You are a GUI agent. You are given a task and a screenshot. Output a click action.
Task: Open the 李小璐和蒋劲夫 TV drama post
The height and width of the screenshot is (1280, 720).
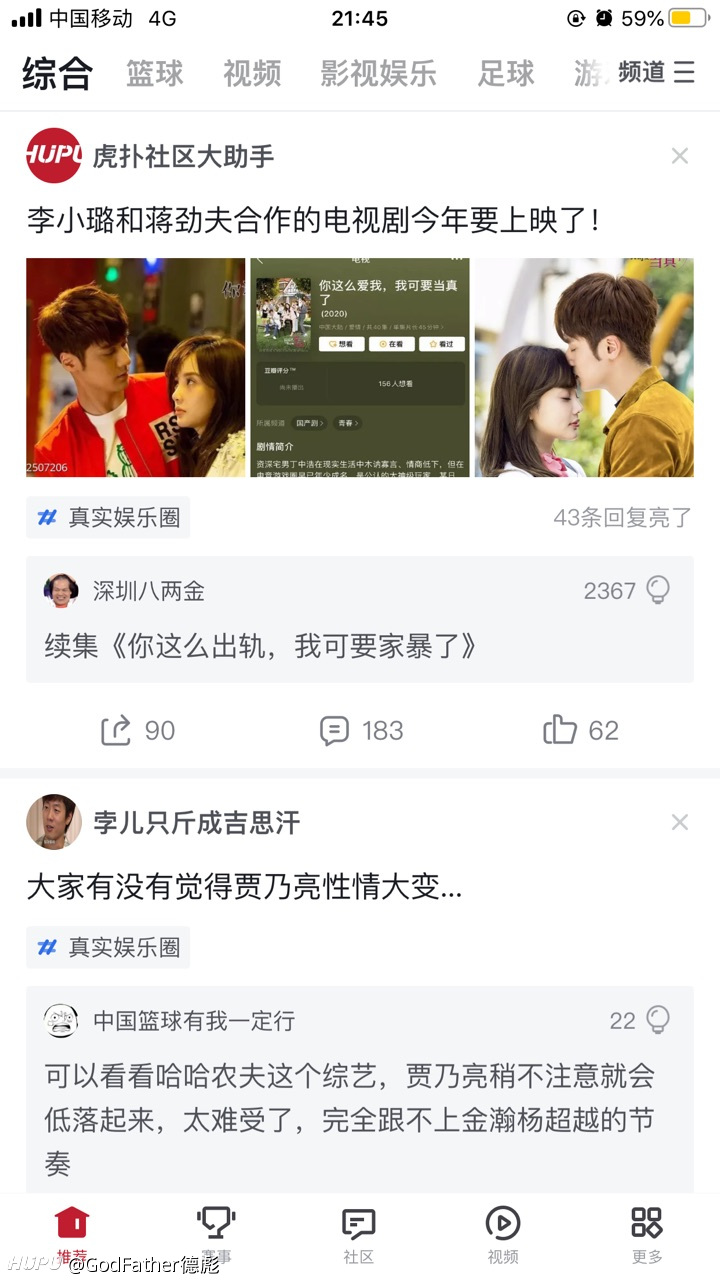(313, 219)
